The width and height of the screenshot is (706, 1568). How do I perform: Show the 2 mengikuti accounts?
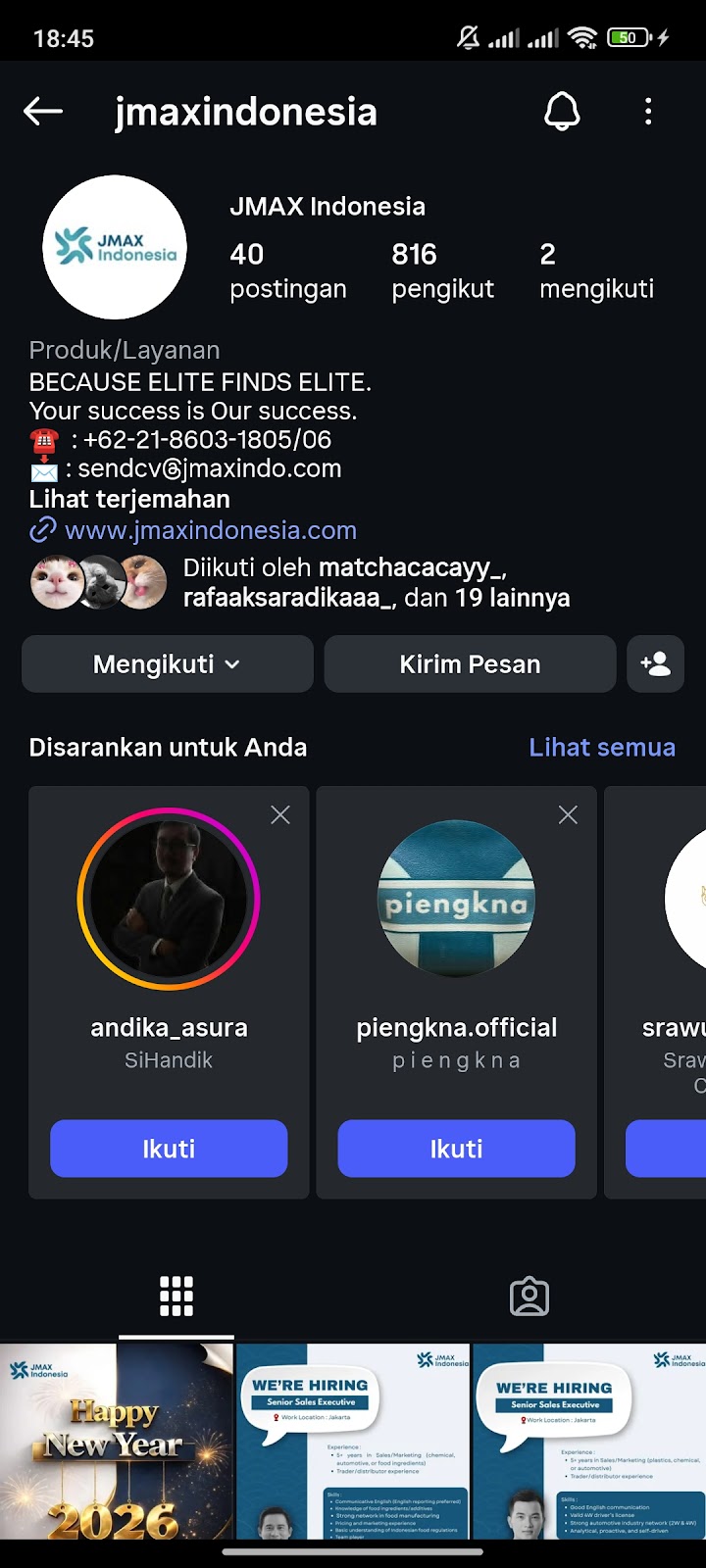[596, 270]
